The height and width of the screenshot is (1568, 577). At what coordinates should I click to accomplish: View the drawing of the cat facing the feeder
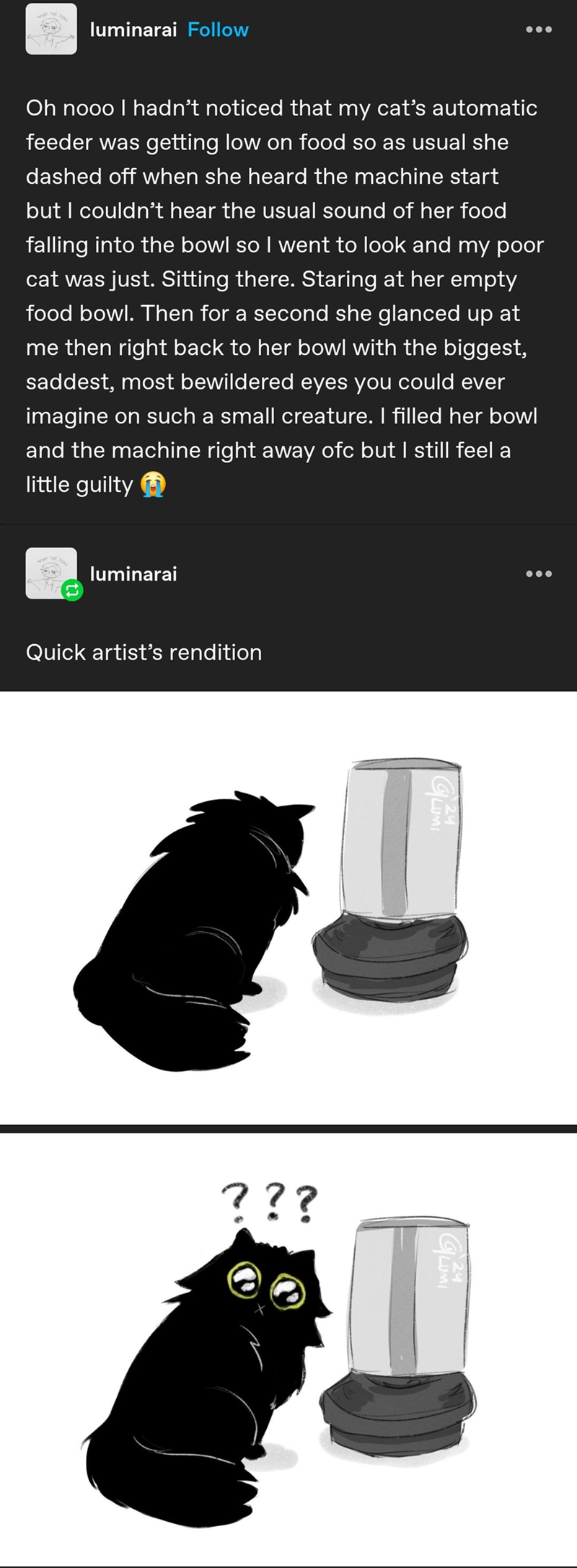point(288,906)
